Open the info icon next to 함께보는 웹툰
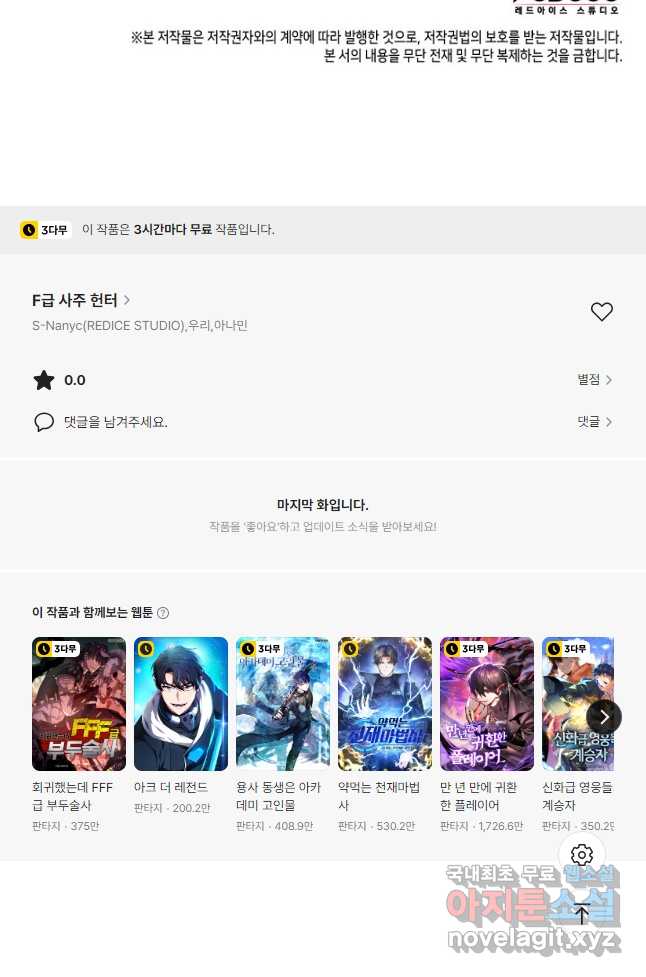This screenshot has width=646, height=977. click(x=163, y=613)
